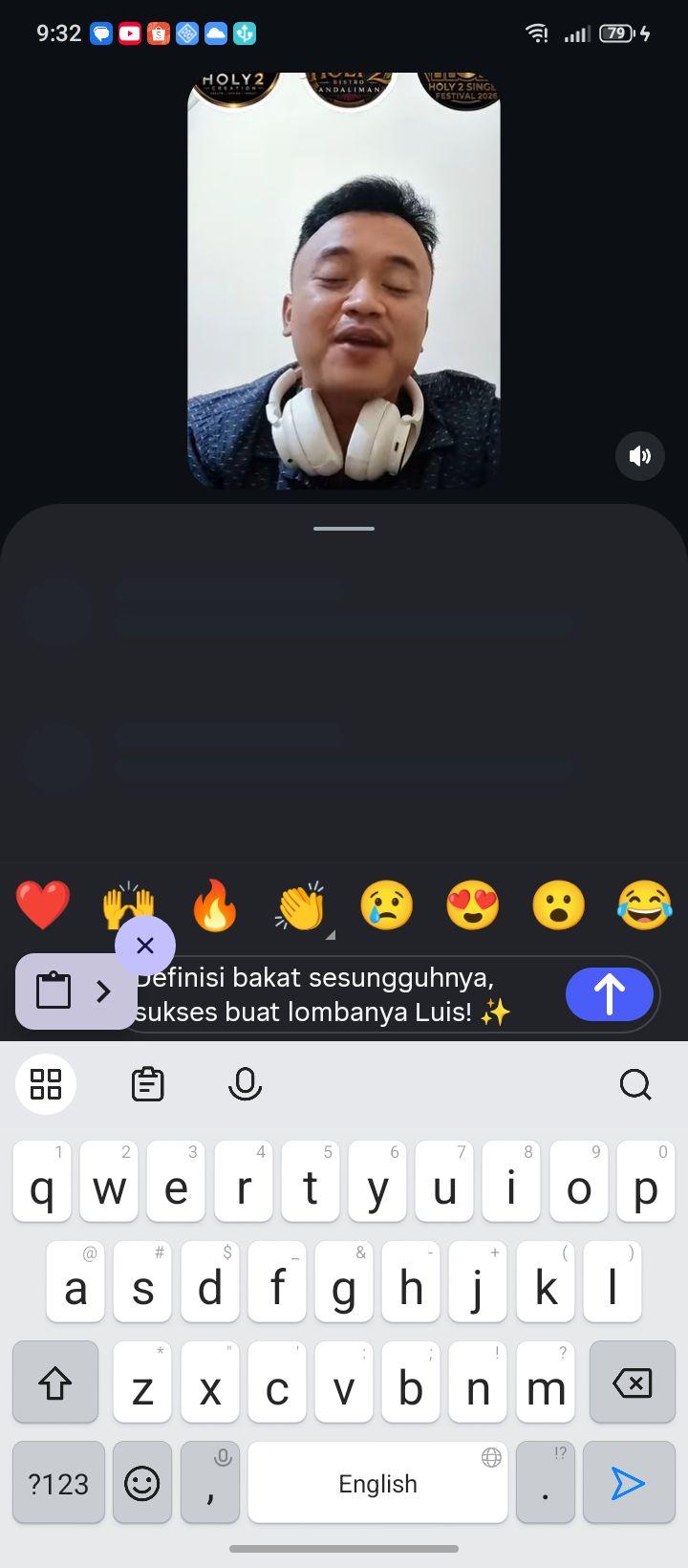Image resolution: width=688 pixels, height=1568 pixels.
Task: React with the laughing tears emoji
Action: pyautogui.click(x=645, y=904)
